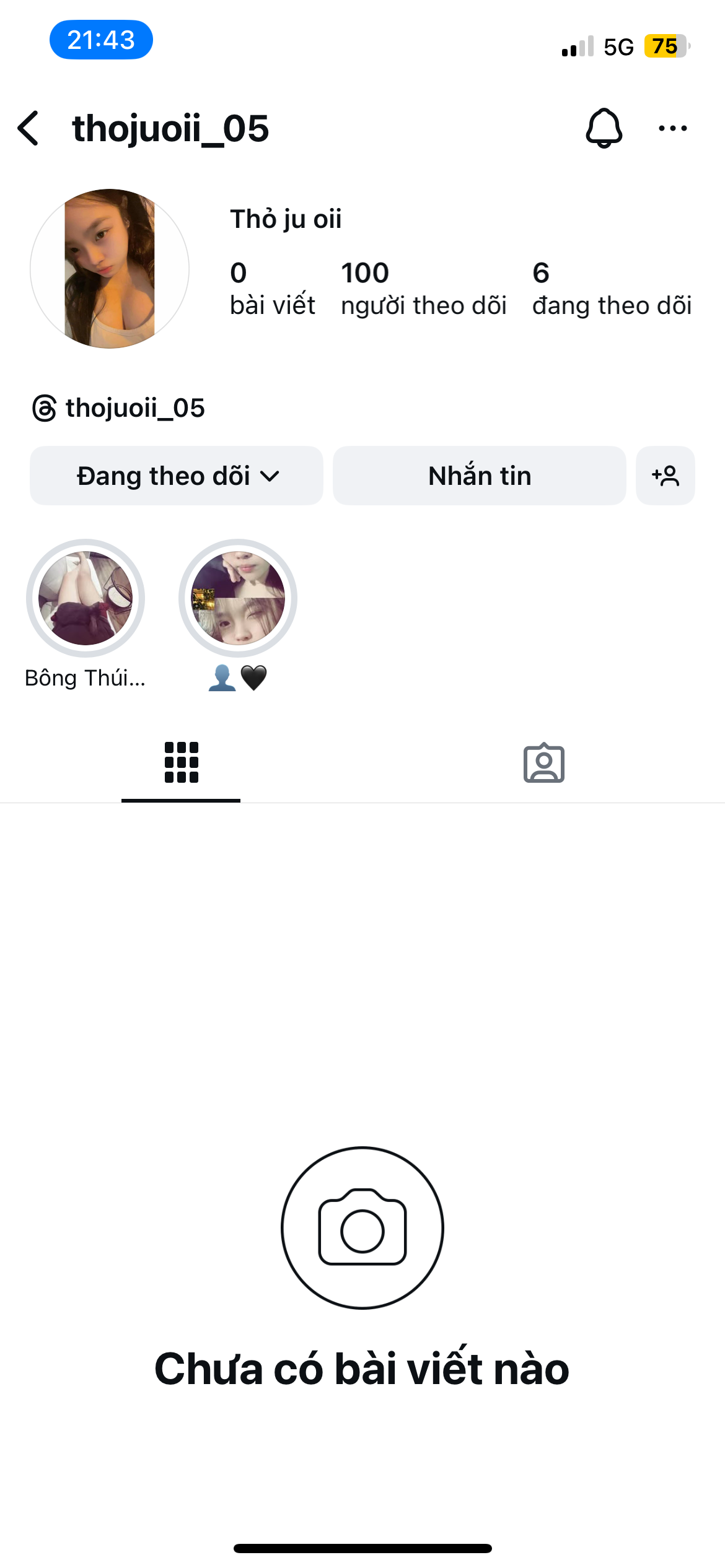Screen dimensions: 725x1568
Task: Open the Bông Thúi story highlight
Action: coord(86,598)
